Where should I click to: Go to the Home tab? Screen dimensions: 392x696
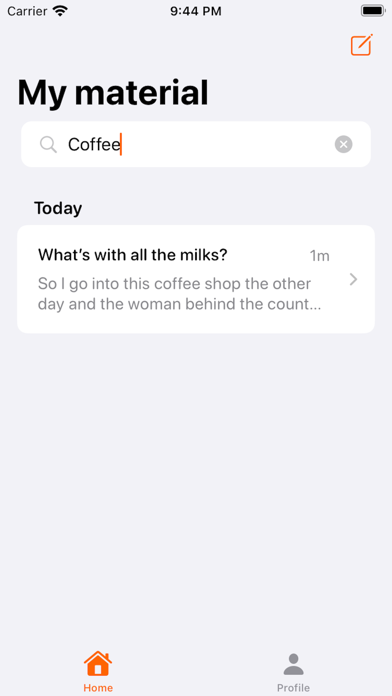tap(98, 672)
